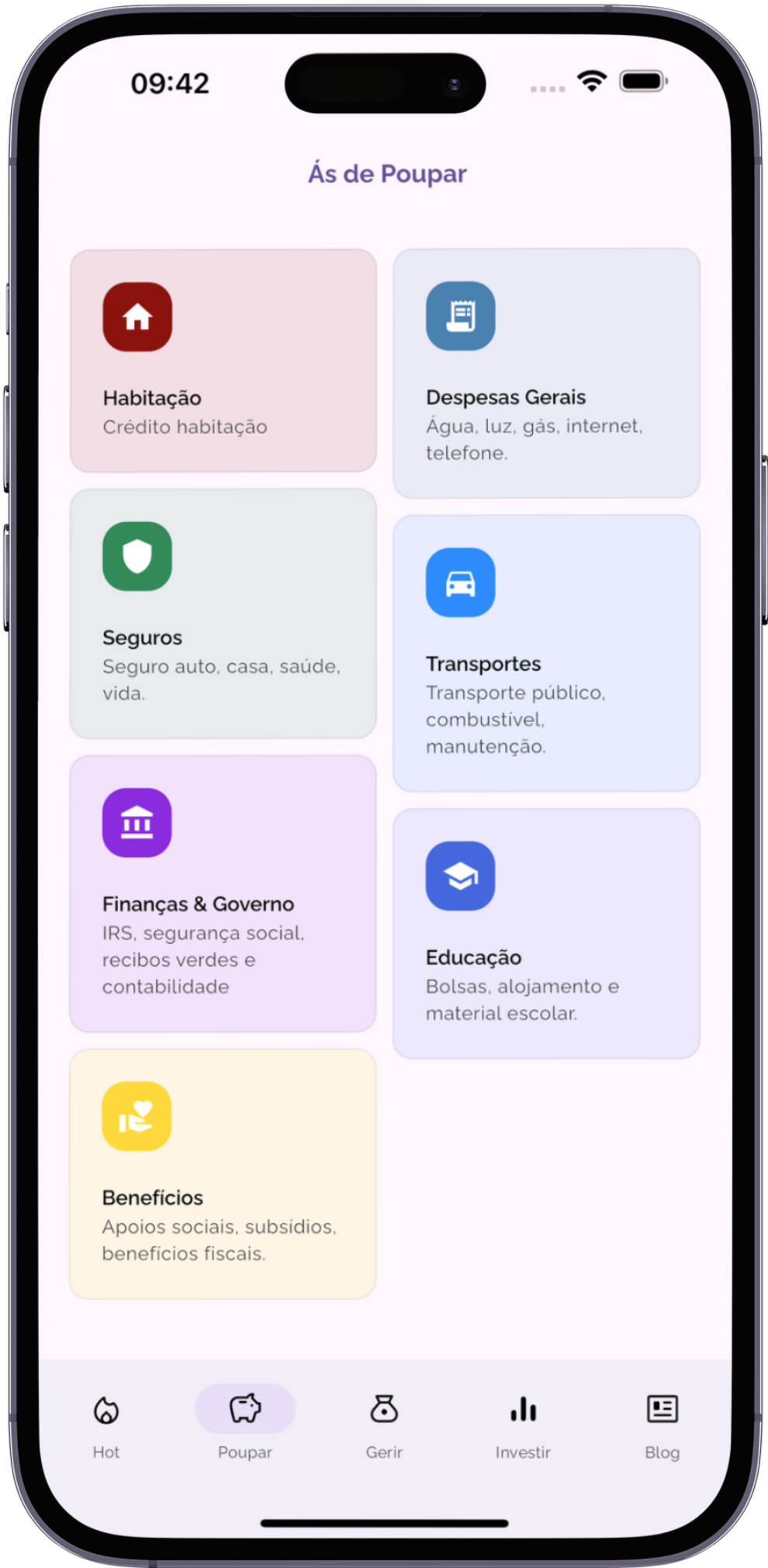Go to the Gerir tab
The height and width of the screenshot is (1568, 768).
[384, 1425]
